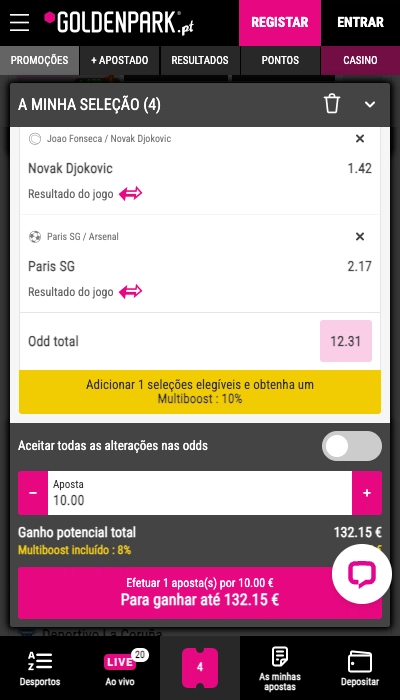Image resolution: width=400 pixels, height=700 pixels.
Task: Open the hamburger menu
Action: [19, 22]
